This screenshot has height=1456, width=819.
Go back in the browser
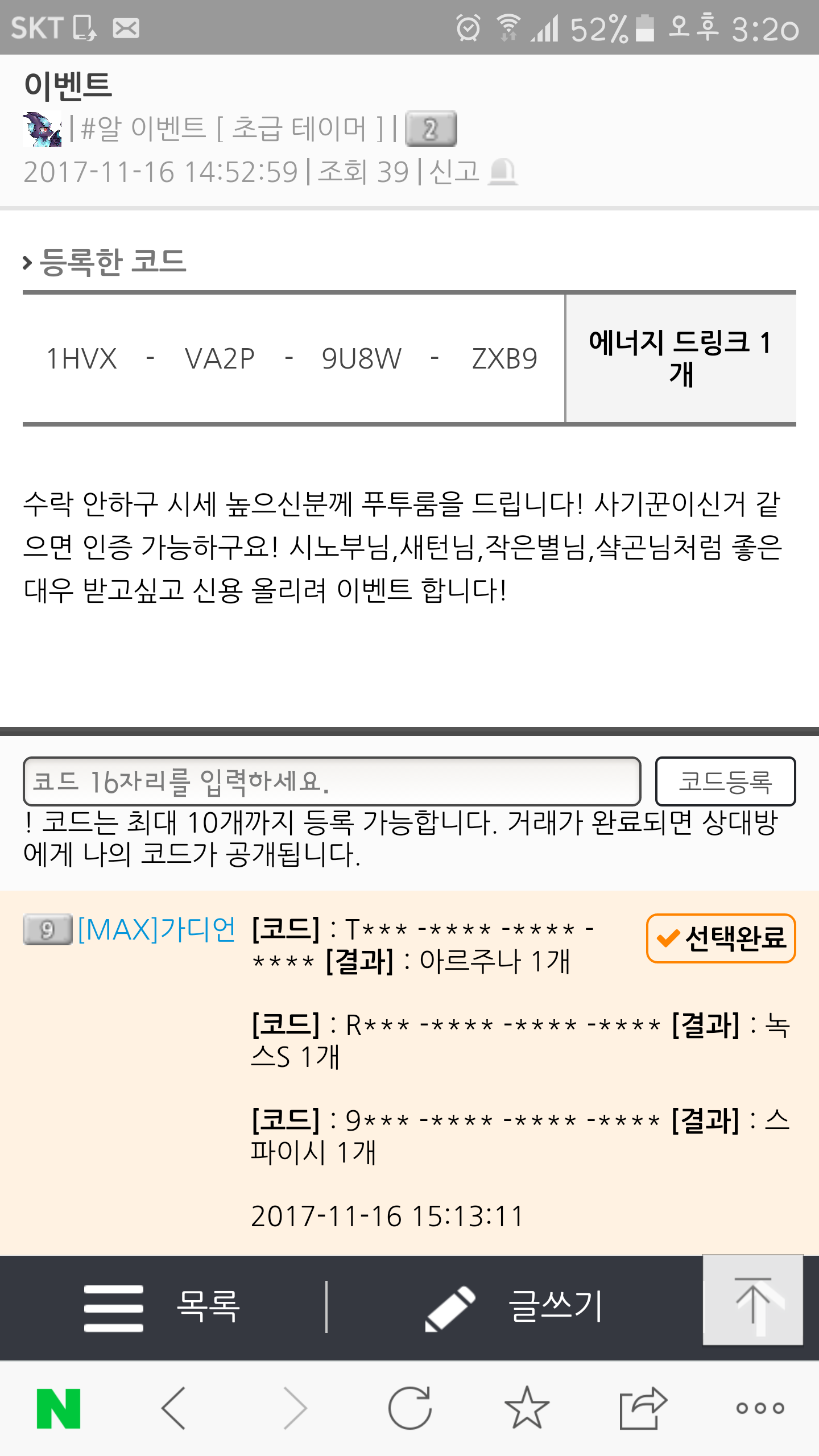coord(174,1408)
